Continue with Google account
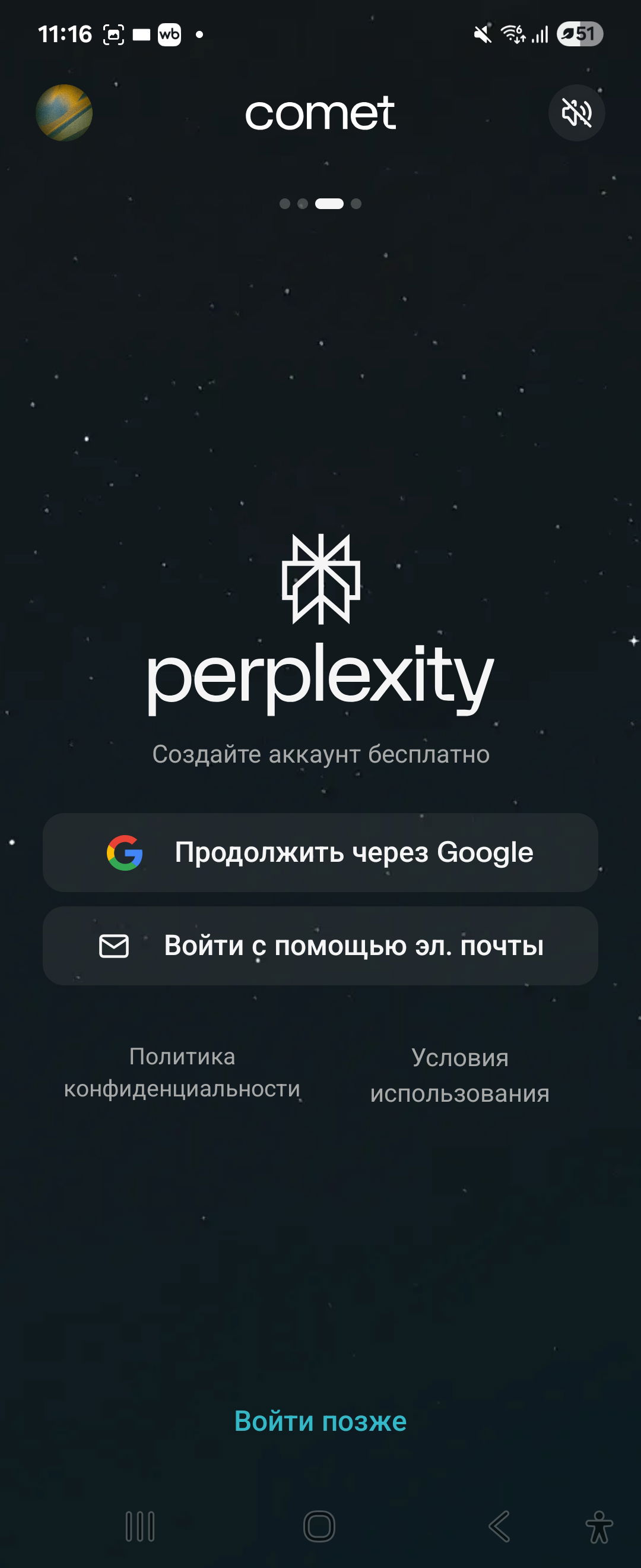The image size is (641, 1568). 320,852
